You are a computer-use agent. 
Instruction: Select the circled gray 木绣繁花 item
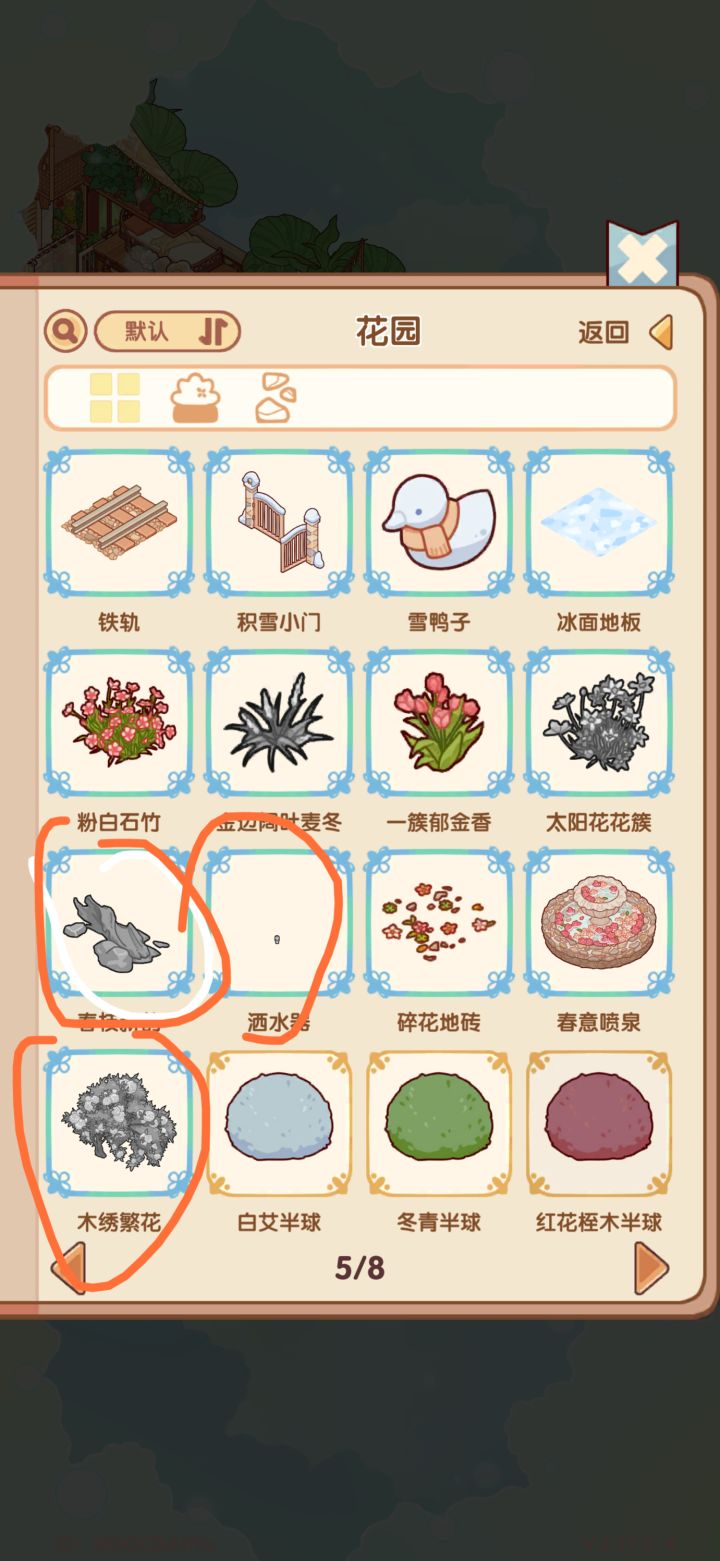coord(118,1122)
